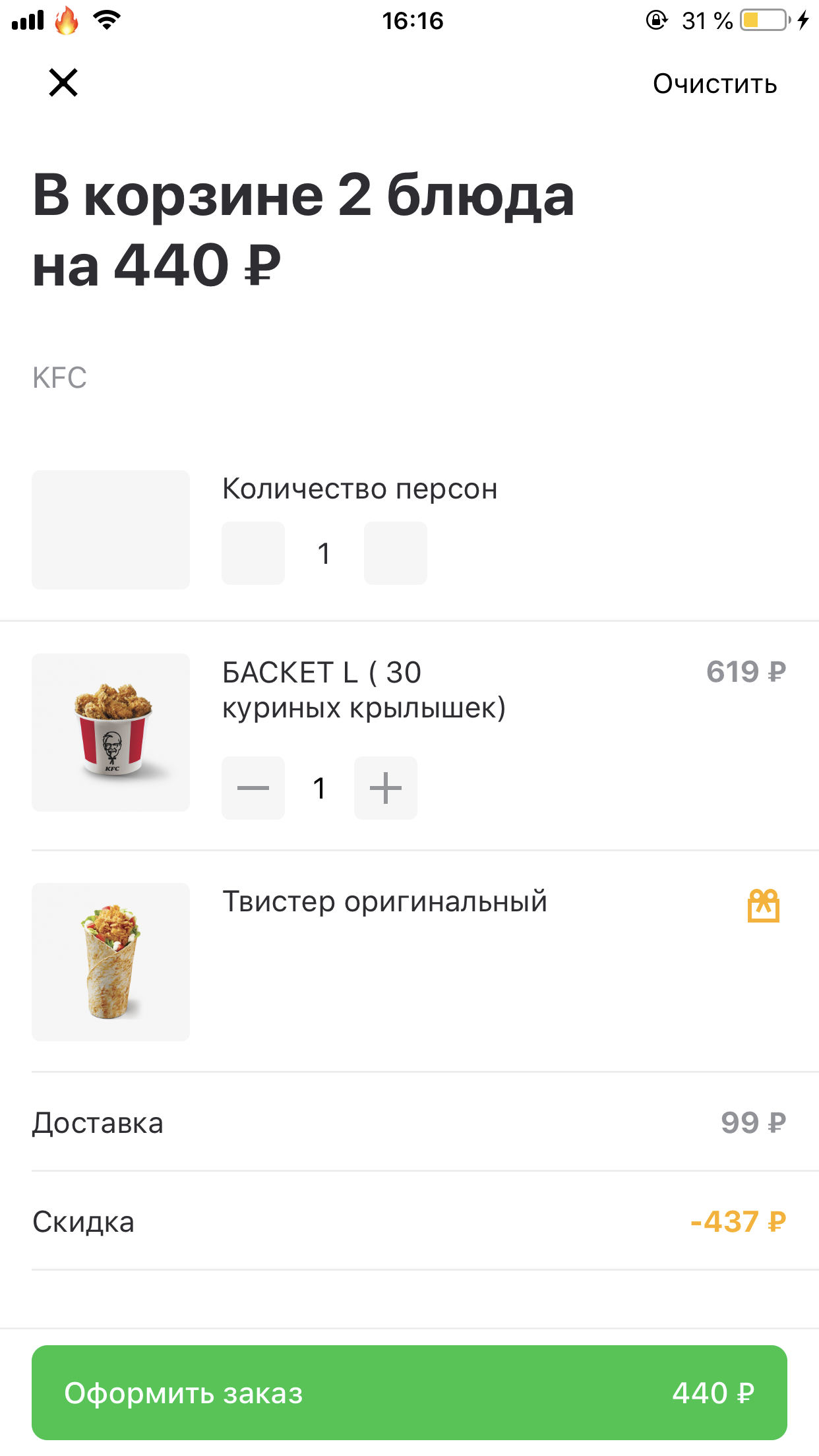Open the Твистер оригинальный product image
Image resolution: width=819 pixels, height=1456 pixels.
(x=111, y=962)
